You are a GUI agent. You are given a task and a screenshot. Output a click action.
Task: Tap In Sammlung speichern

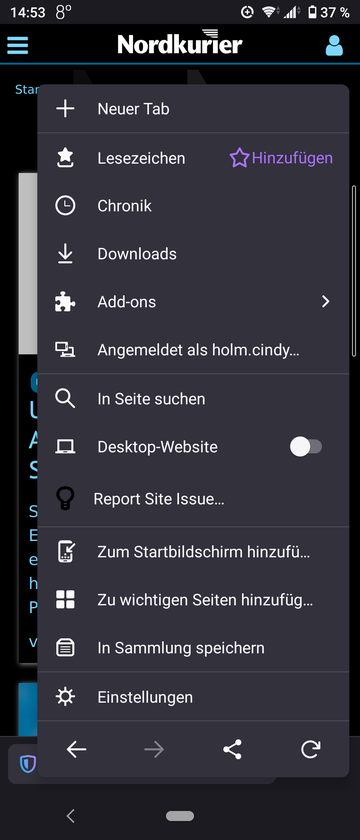[193, 648]
